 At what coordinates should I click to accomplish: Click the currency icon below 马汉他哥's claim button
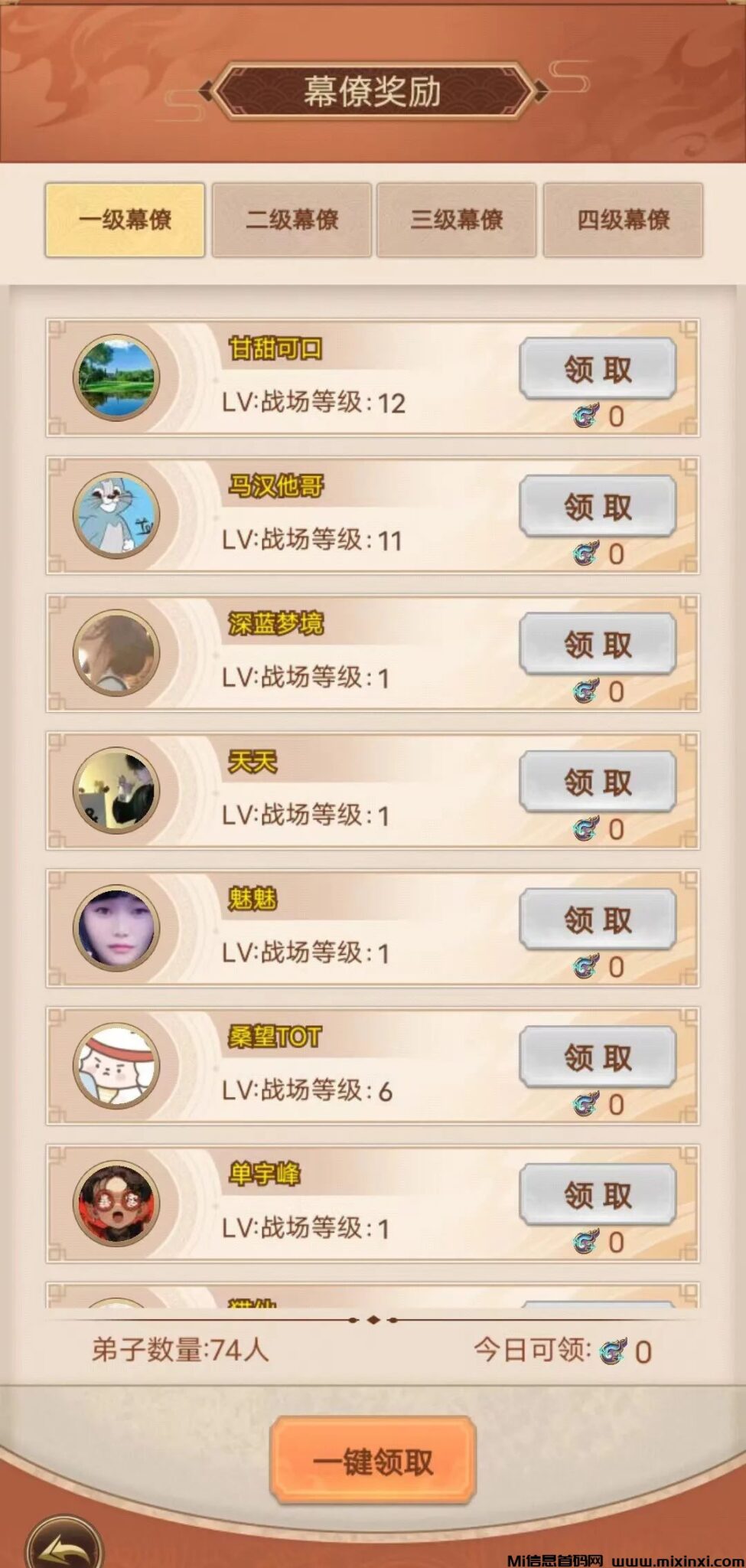(585, 554)
